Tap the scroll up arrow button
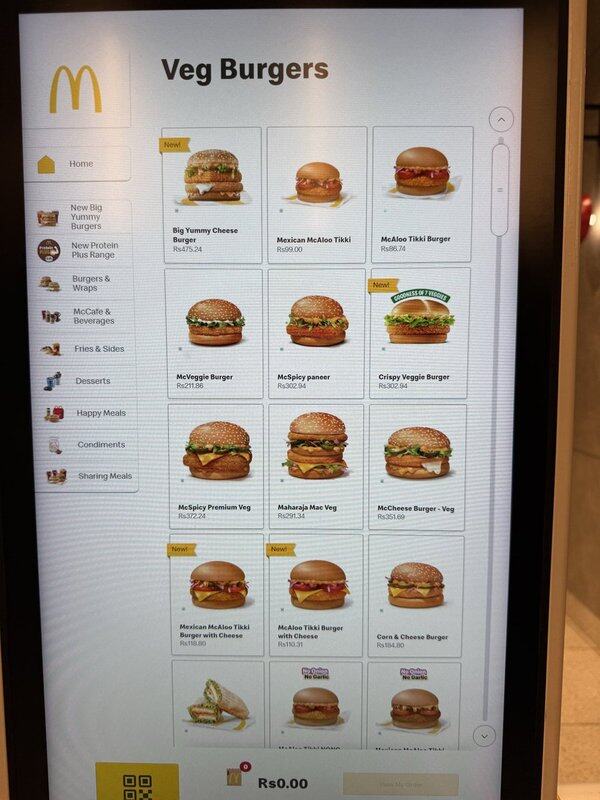This screenshot has height=800, width=600. pos(500,119)
